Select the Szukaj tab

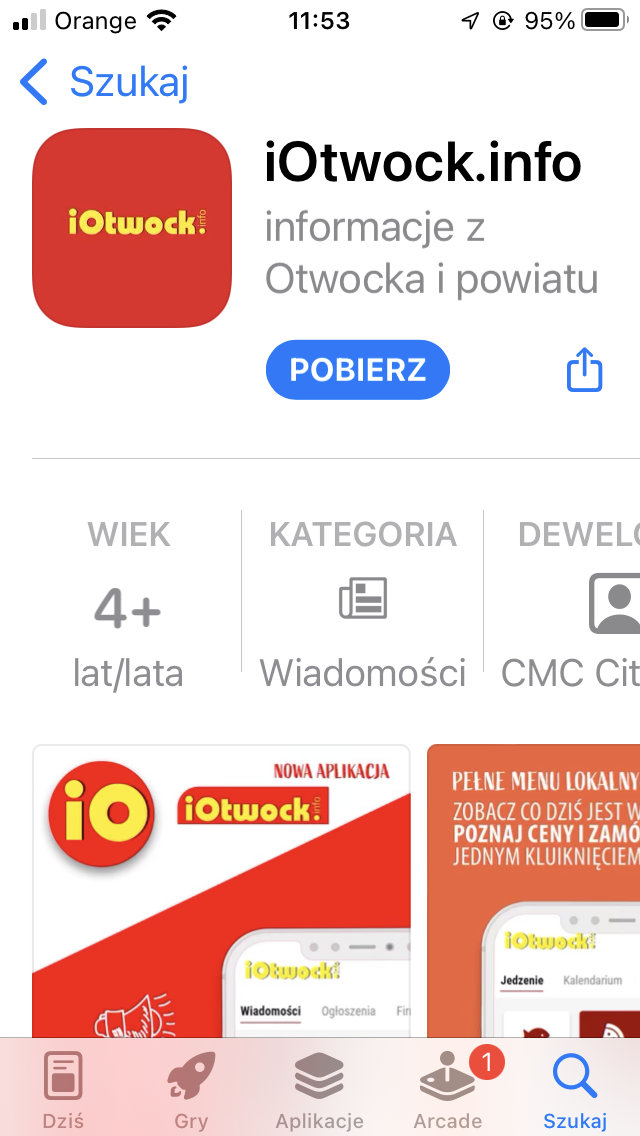(575, 1089)
